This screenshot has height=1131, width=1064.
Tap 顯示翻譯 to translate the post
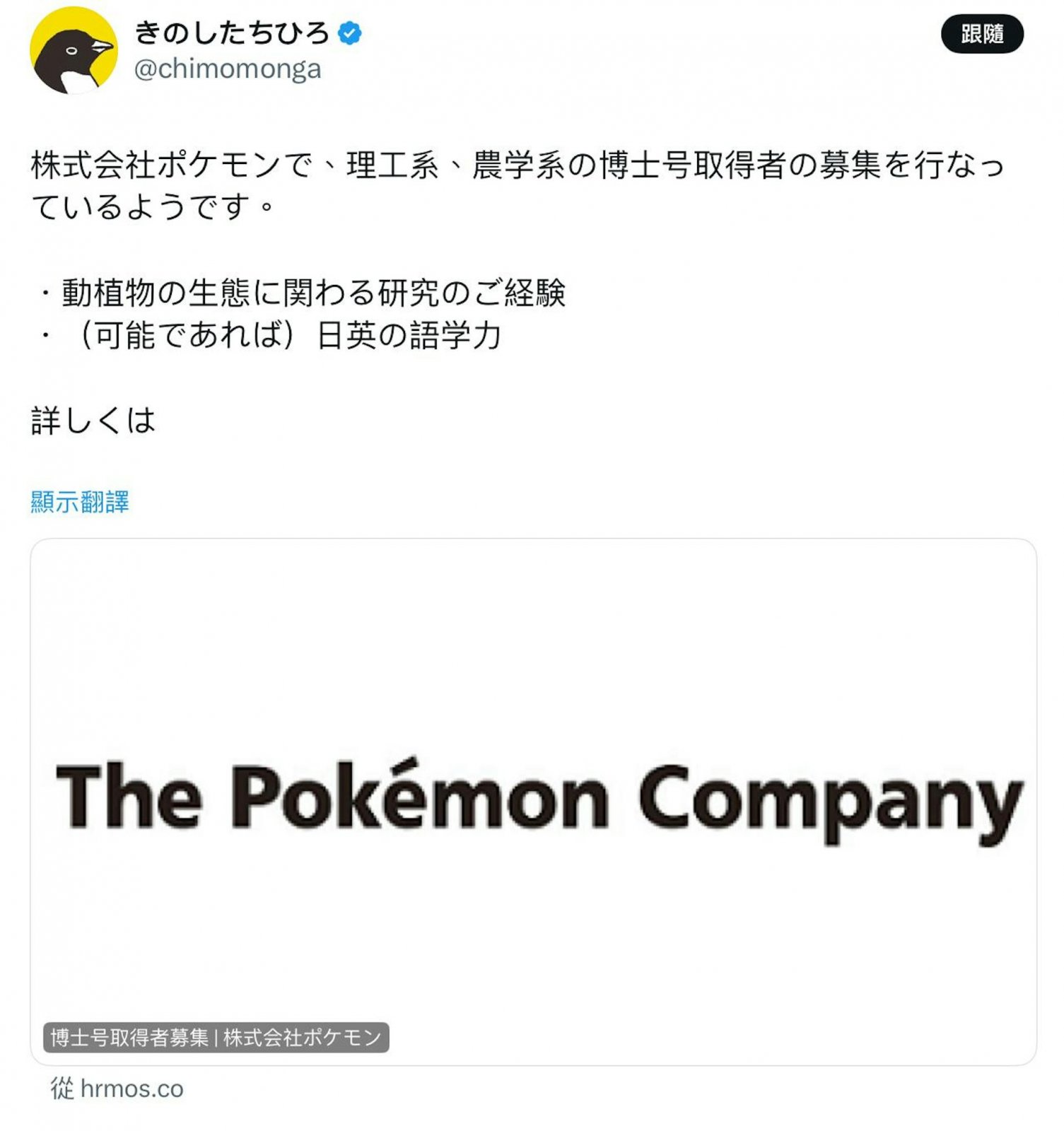click(80, 502)
